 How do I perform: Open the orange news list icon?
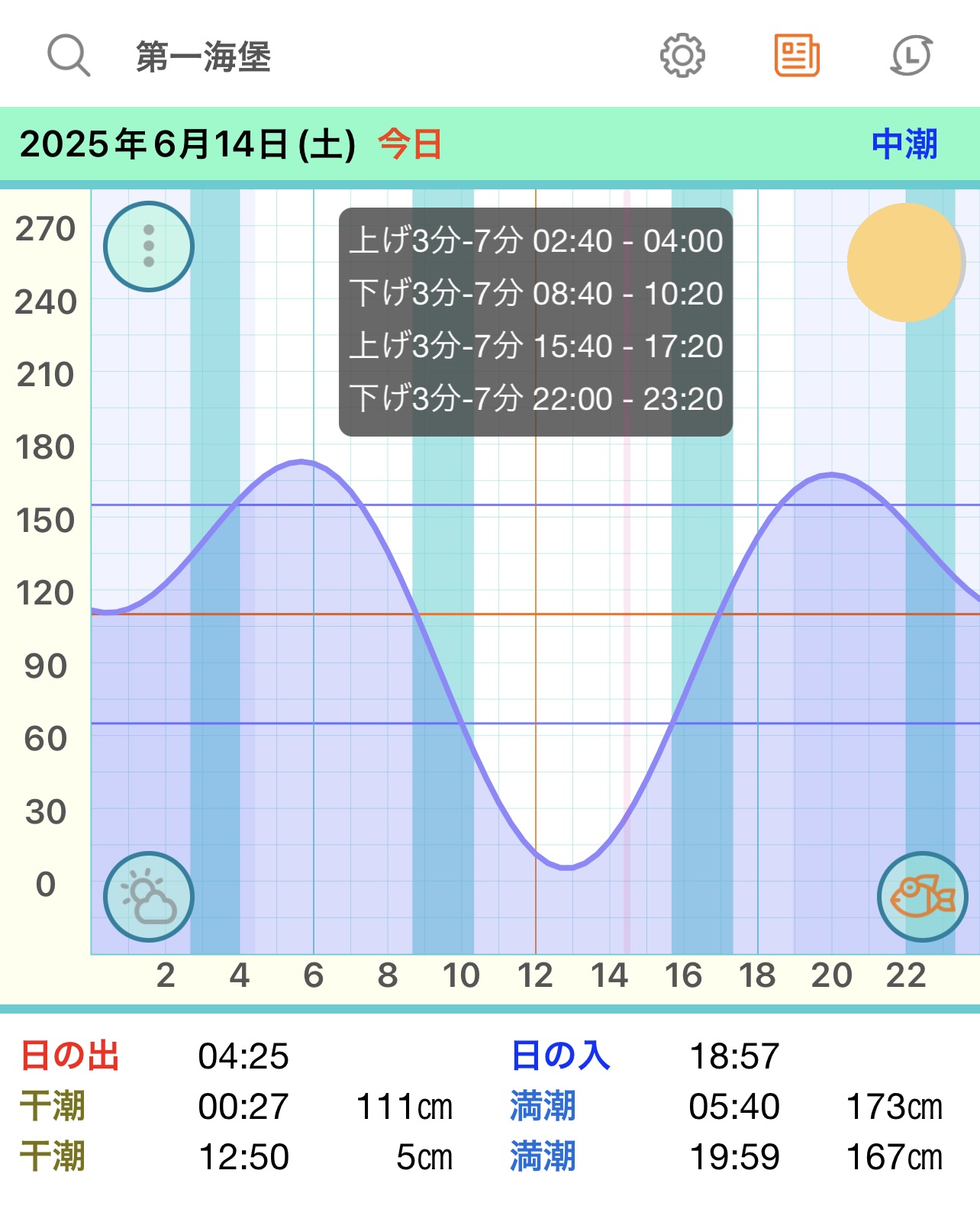797,55
